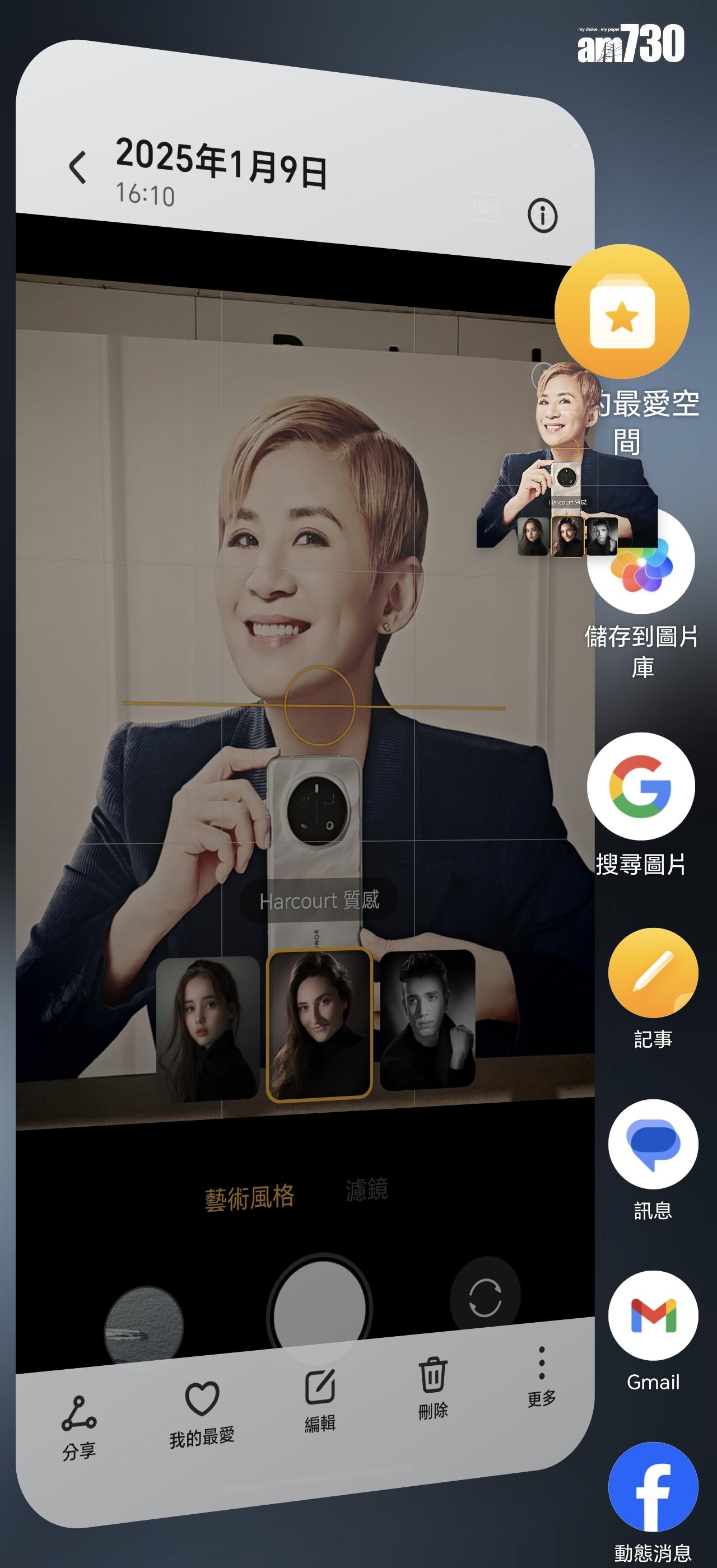Post the photo to Facebook 動態消息

(653, 1487)
